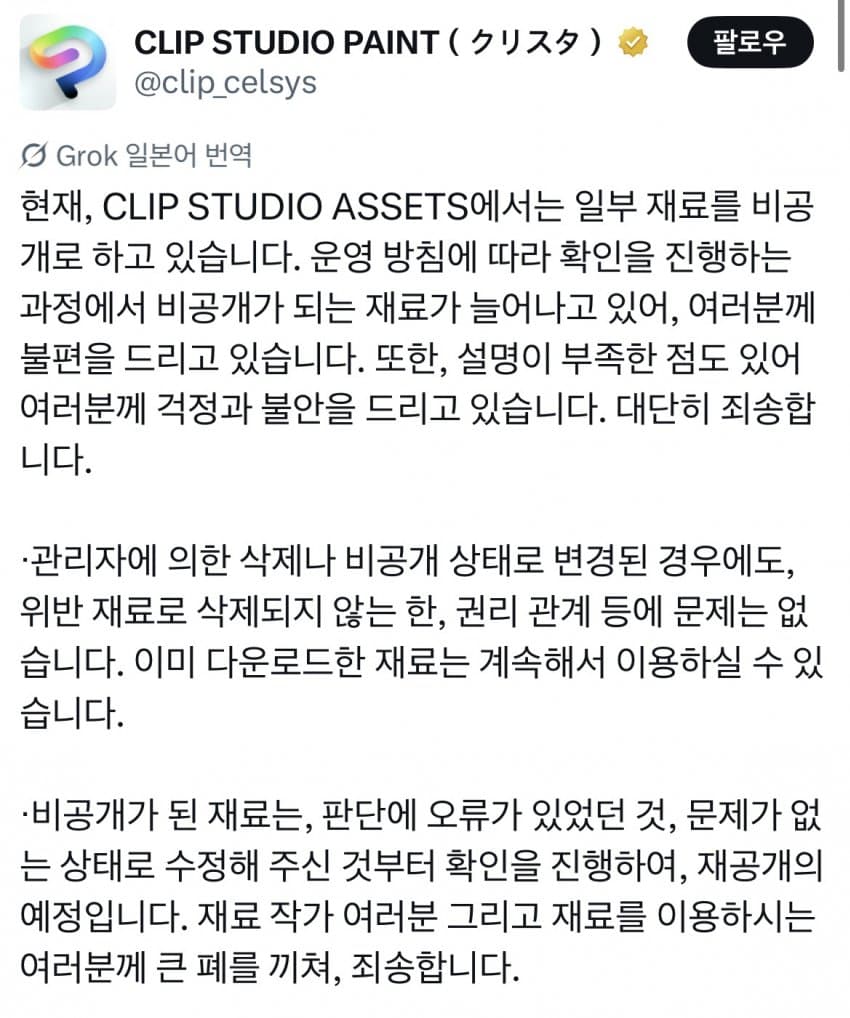
Task: Follow CLIP STUDIO PAINT with 팔로우 button
Action: [x=750, y=42]
